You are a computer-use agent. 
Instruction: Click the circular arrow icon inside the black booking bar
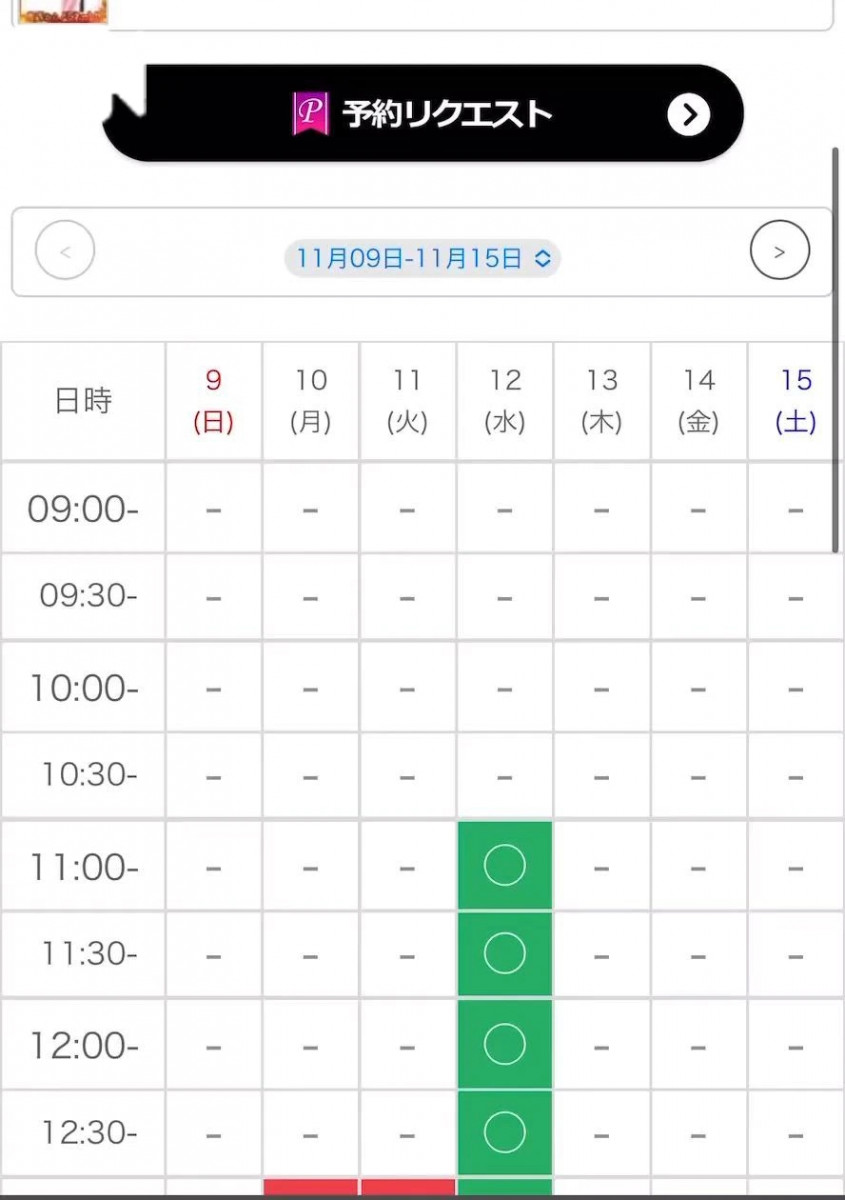(688, 114)
